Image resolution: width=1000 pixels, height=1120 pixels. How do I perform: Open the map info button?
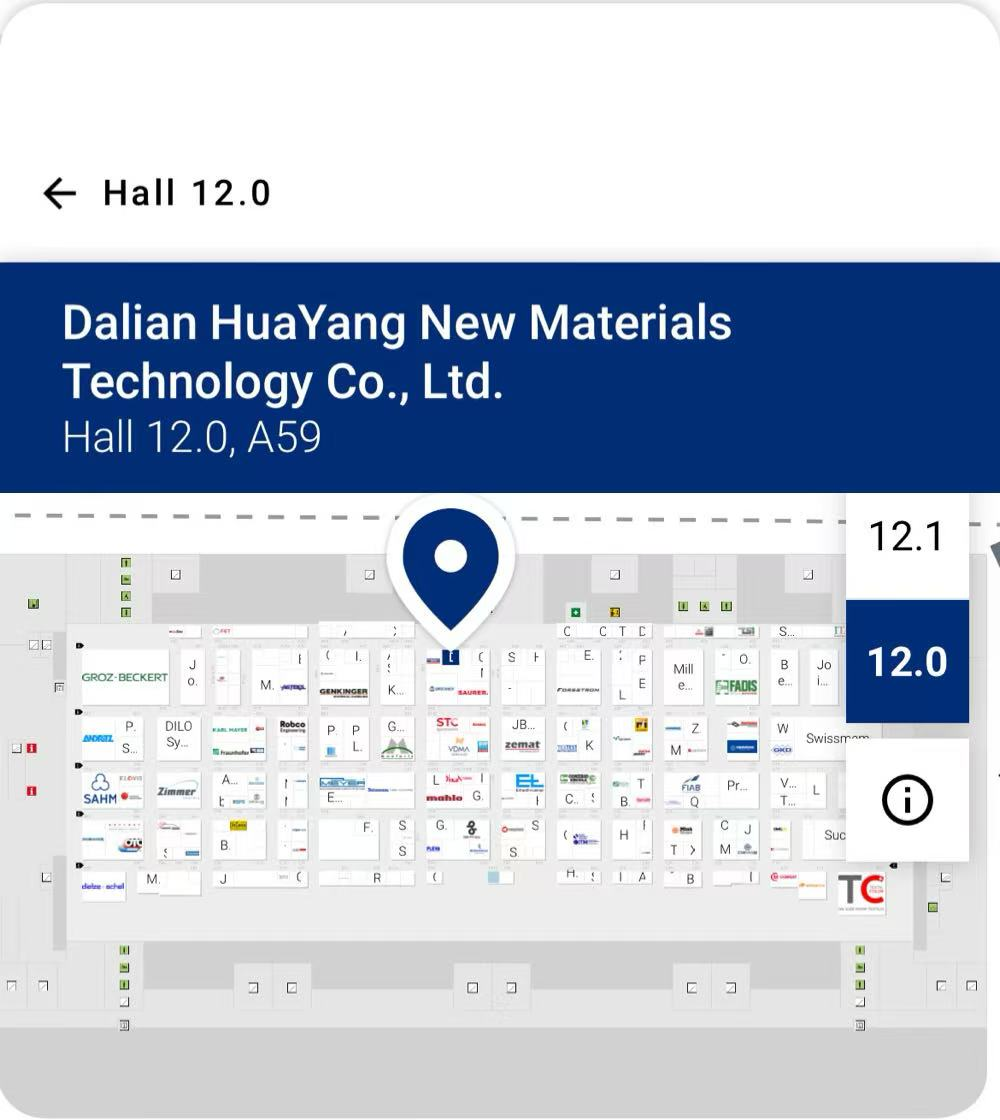point(906,800)
